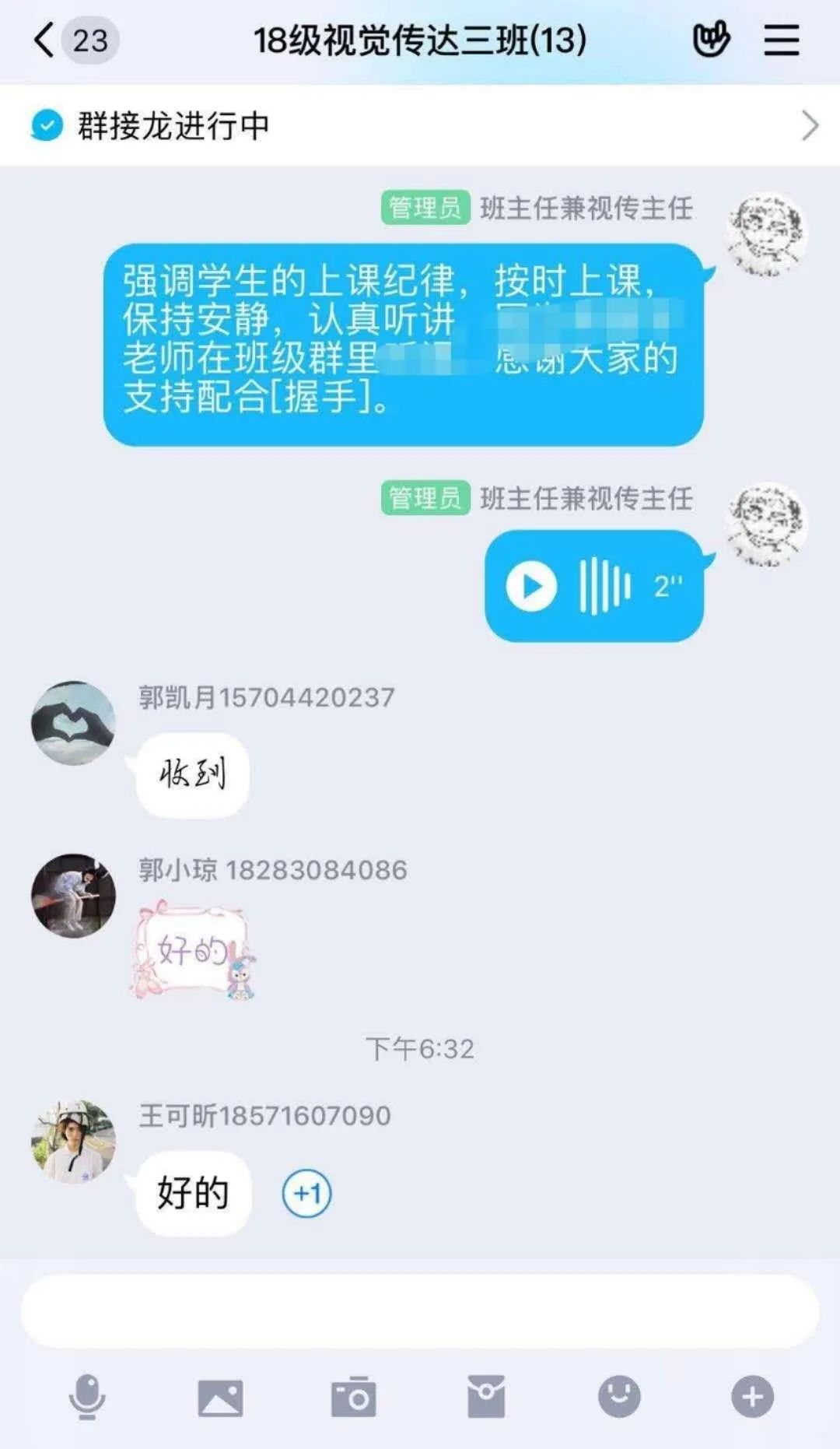Go back to the message list
Screen dimensions: 840x1449
pyautogui.click(x=47, y=40)
